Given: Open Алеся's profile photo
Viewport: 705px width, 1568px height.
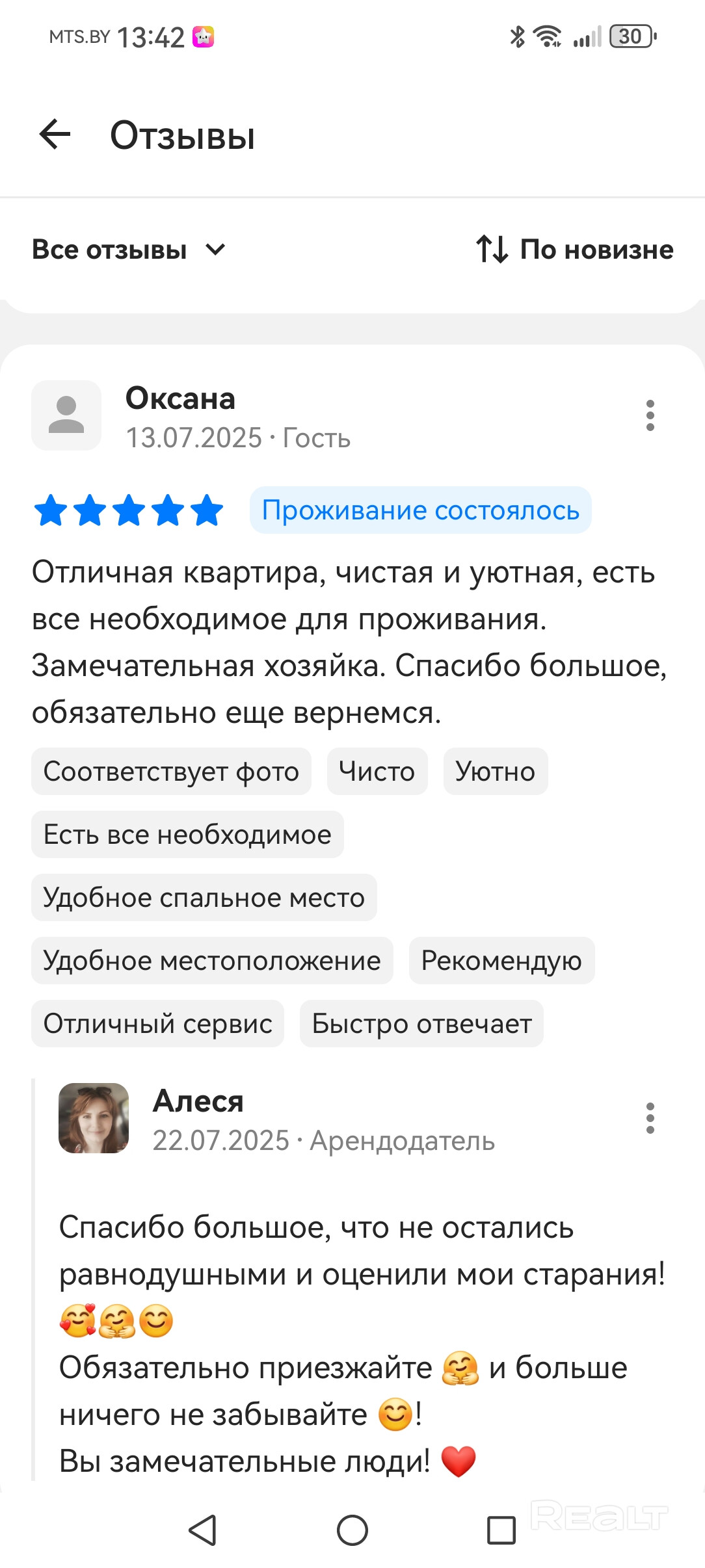Looking at the screenshot, I should pos(94,1118).
